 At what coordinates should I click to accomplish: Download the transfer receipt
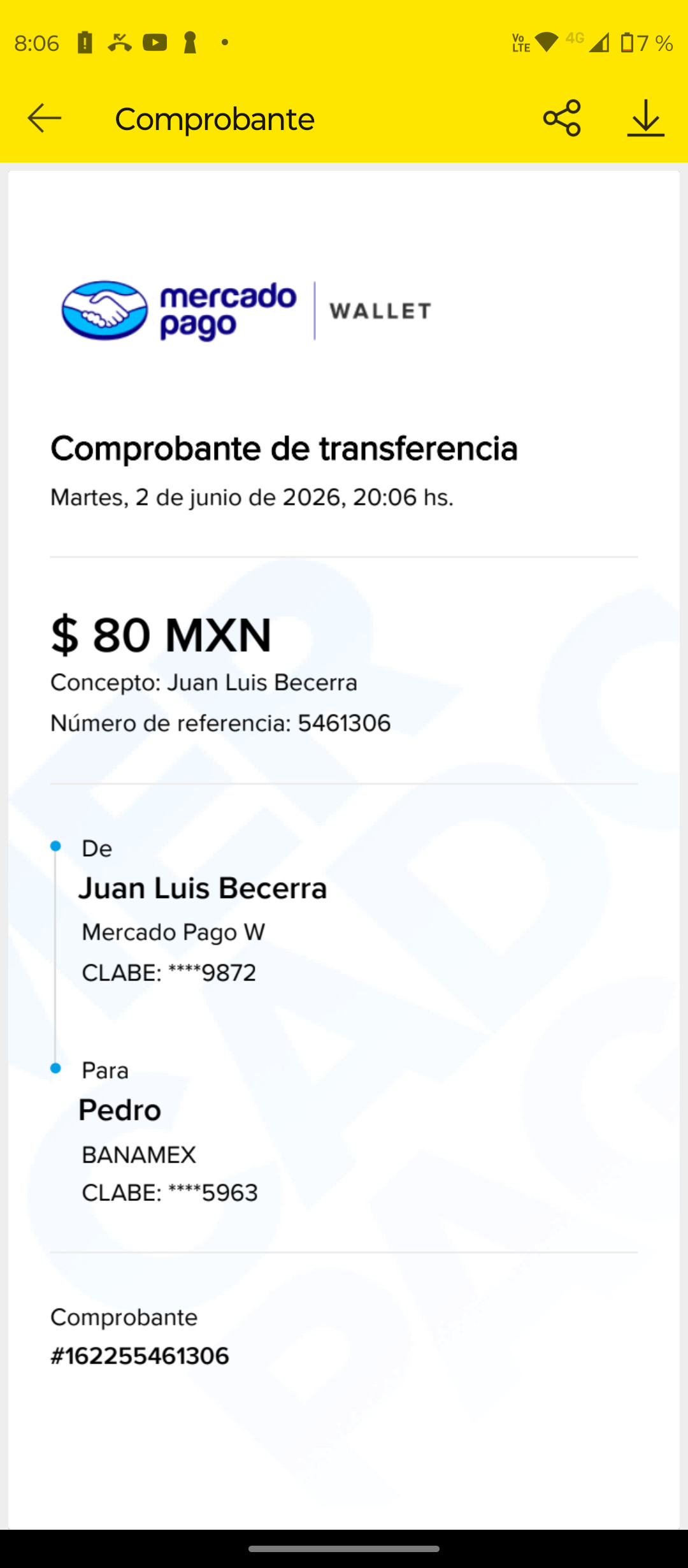coord(646,118)
